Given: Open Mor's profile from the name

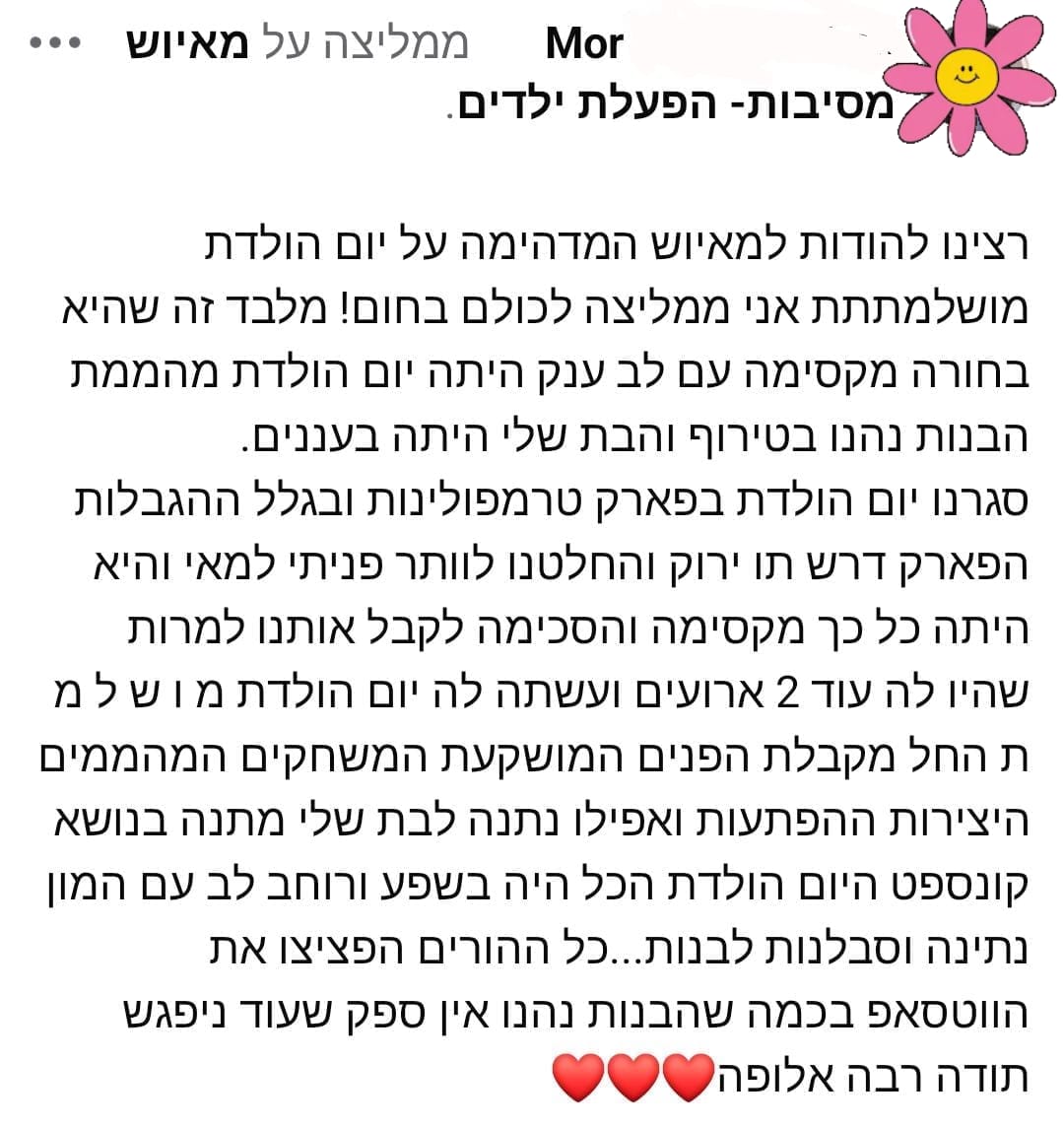Looking at the screenshot, I should (584, 44).
